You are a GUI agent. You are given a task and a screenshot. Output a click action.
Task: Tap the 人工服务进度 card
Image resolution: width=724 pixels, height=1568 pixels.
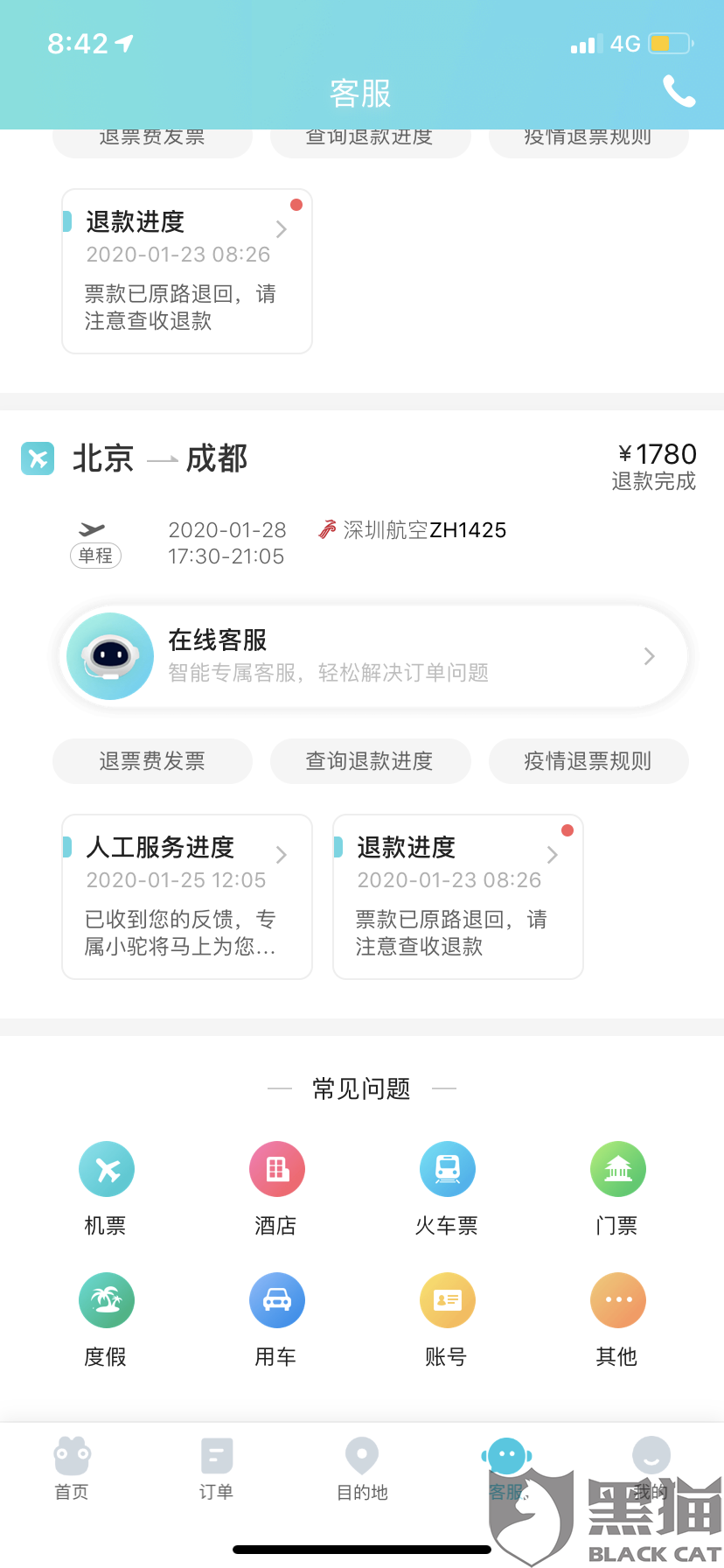click(x=187, y=896)
